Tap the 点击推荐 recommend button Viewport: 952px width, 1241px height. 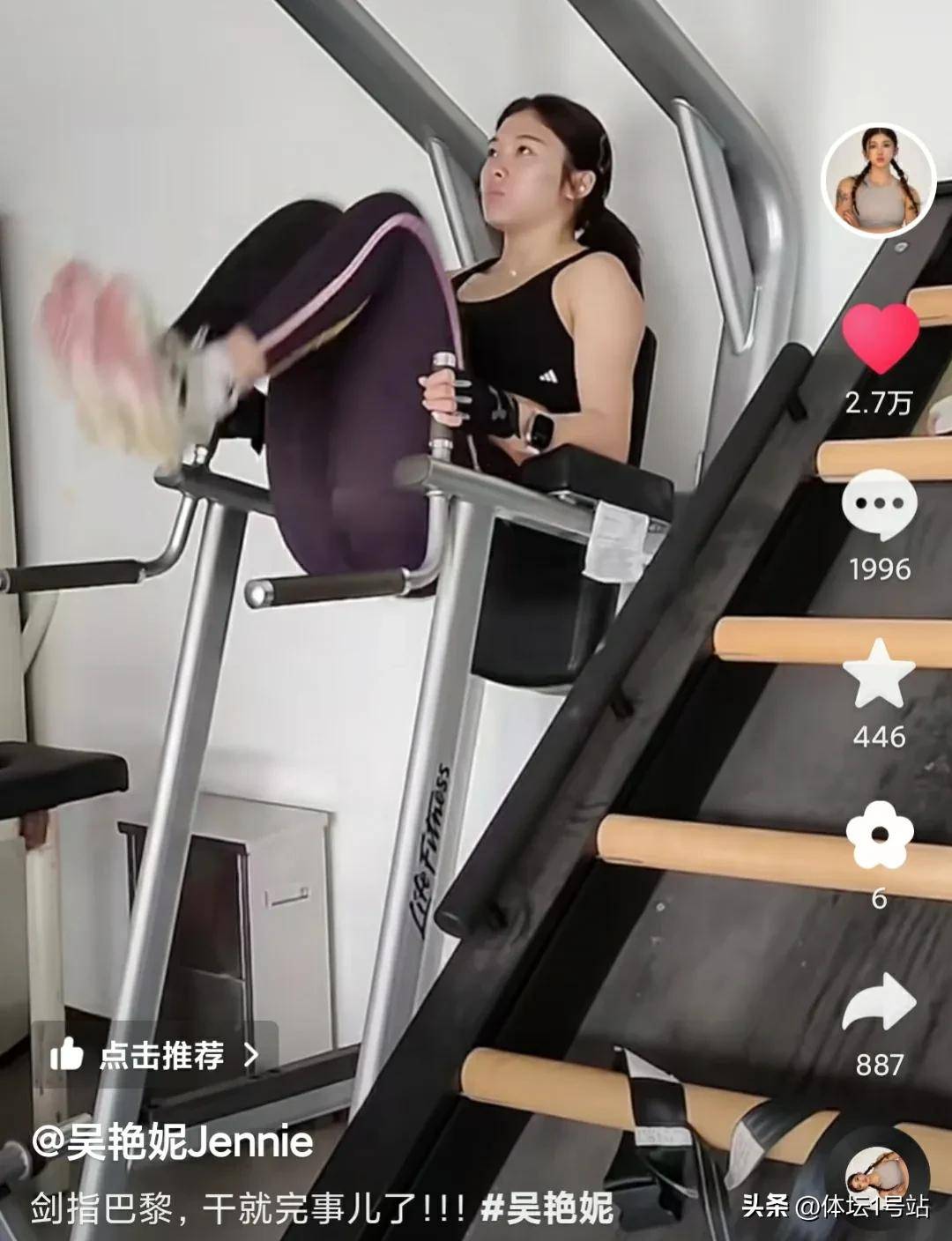pyautogui.click(x=156, y=1055)
